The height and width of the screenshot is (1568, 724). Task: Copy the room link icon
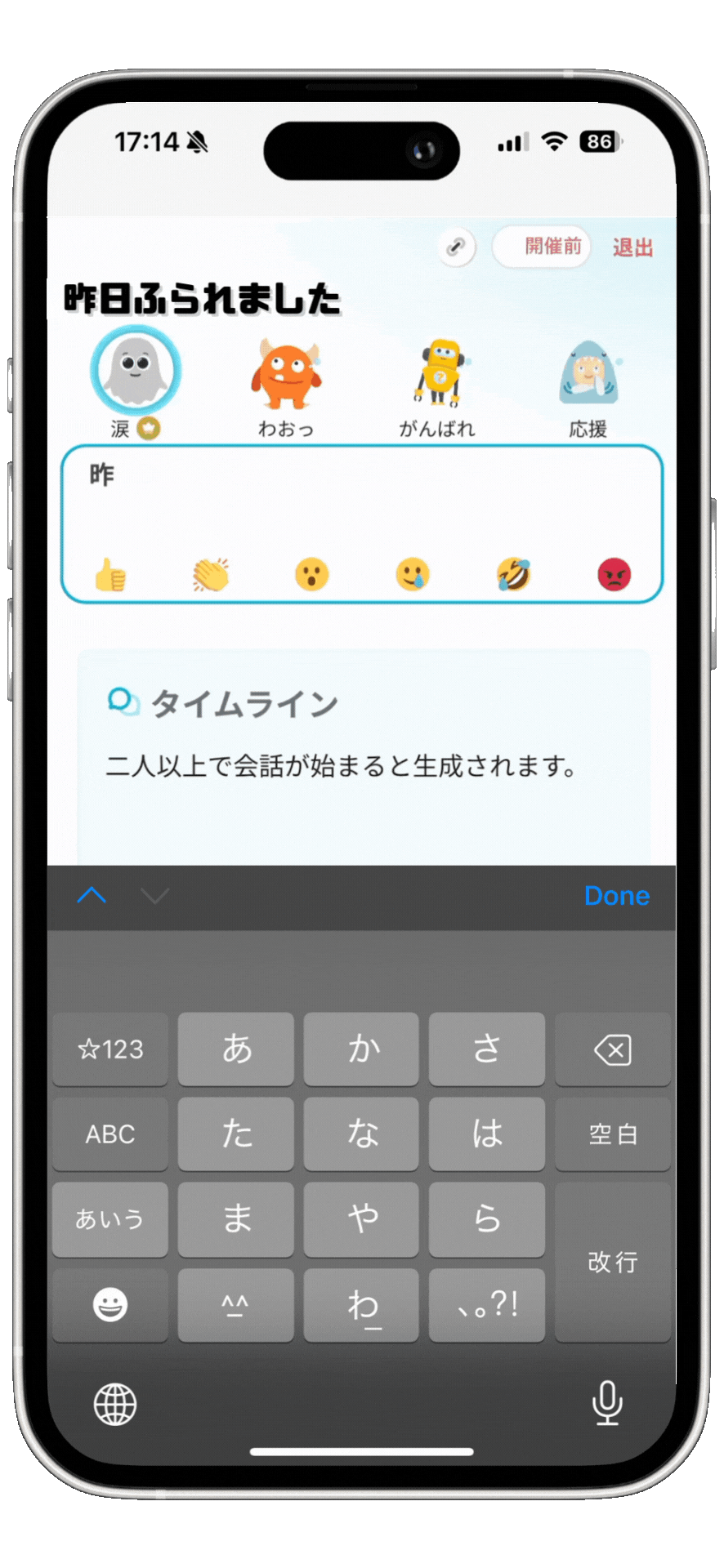tap(456, 247)
